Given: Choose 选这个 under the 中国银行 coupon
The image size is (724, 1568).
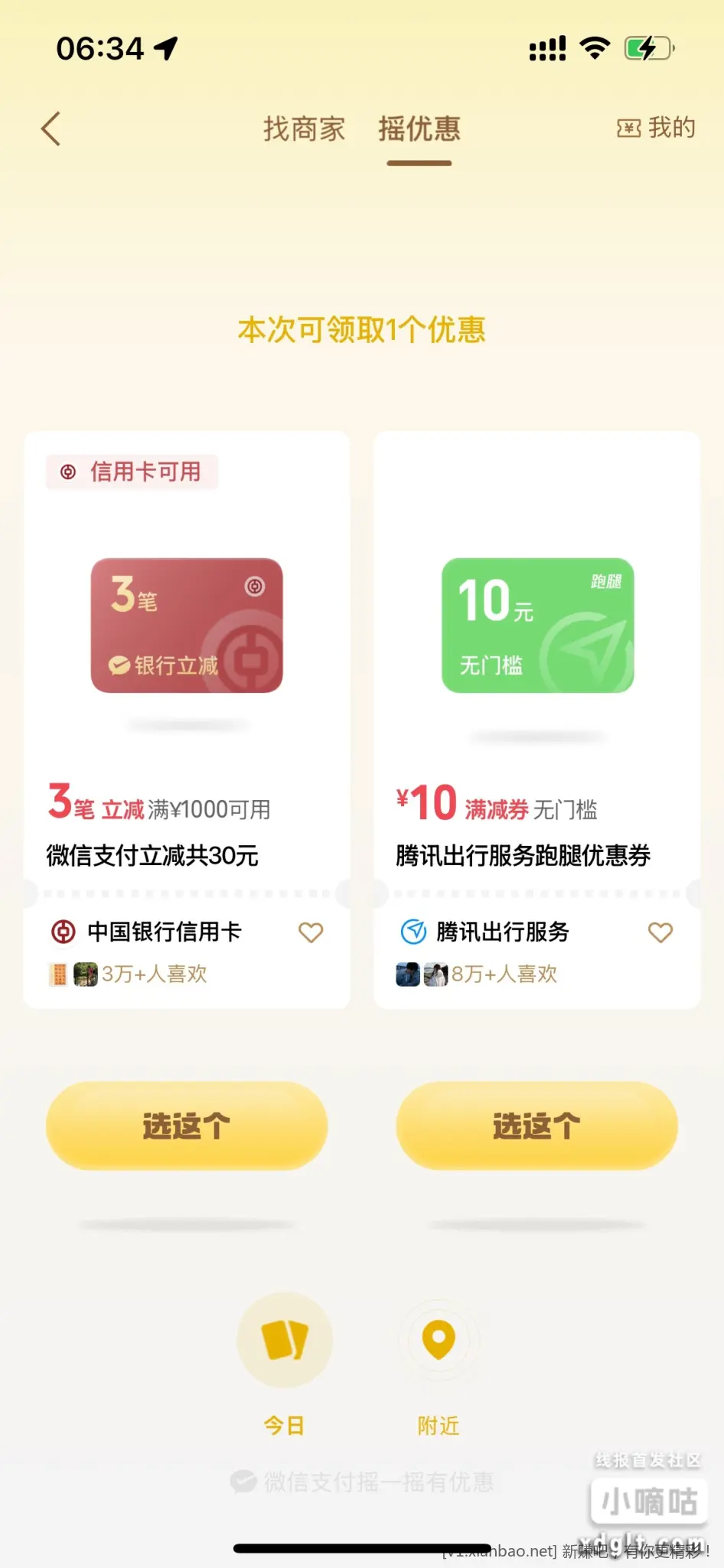Looking at the screenshot, I should (x=187, y=1125).
